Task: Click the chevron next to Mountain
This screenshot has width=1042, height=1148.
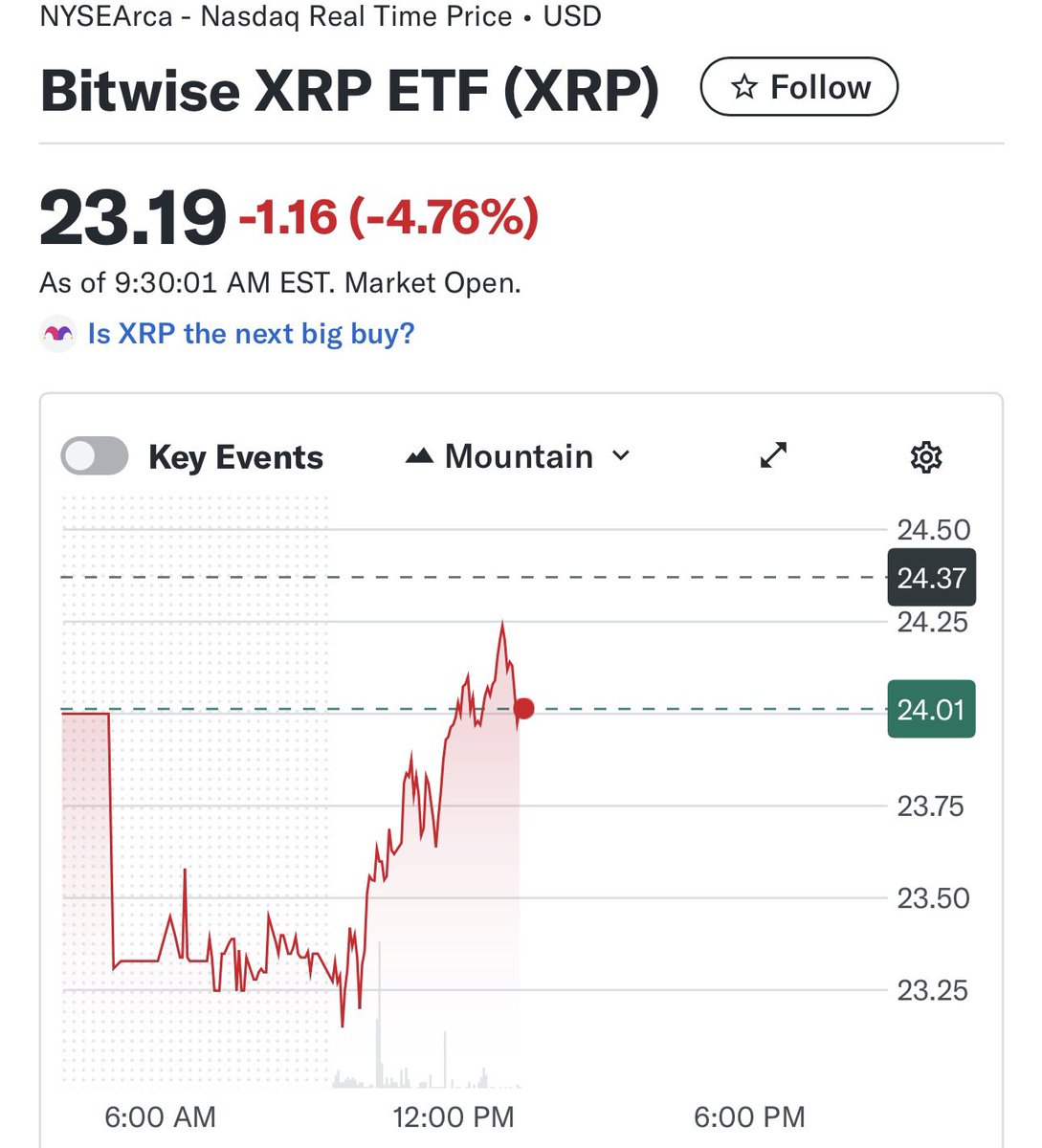Action: (x=621, y=456)
